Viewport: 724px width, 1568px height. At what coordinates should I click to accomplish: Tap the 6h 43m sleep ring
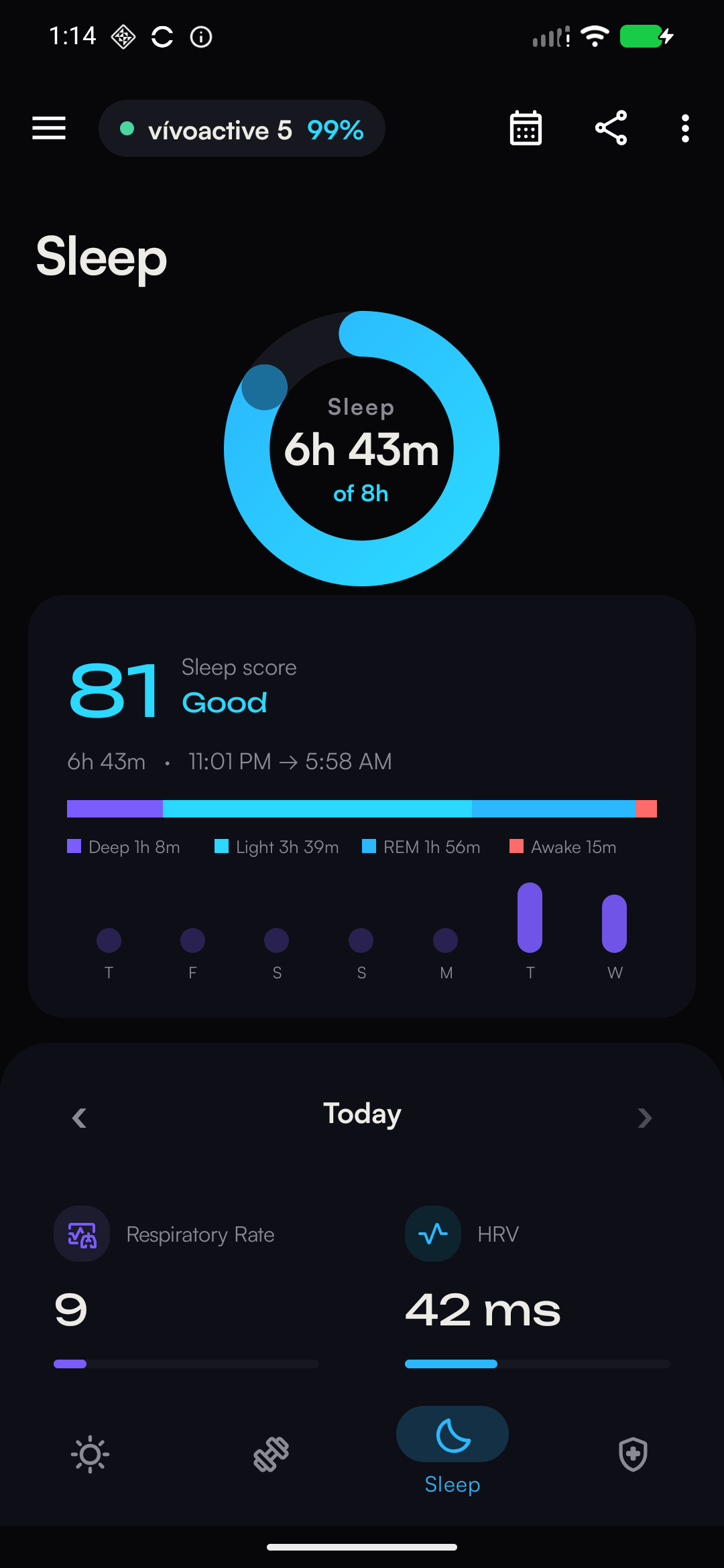(362, 448)
